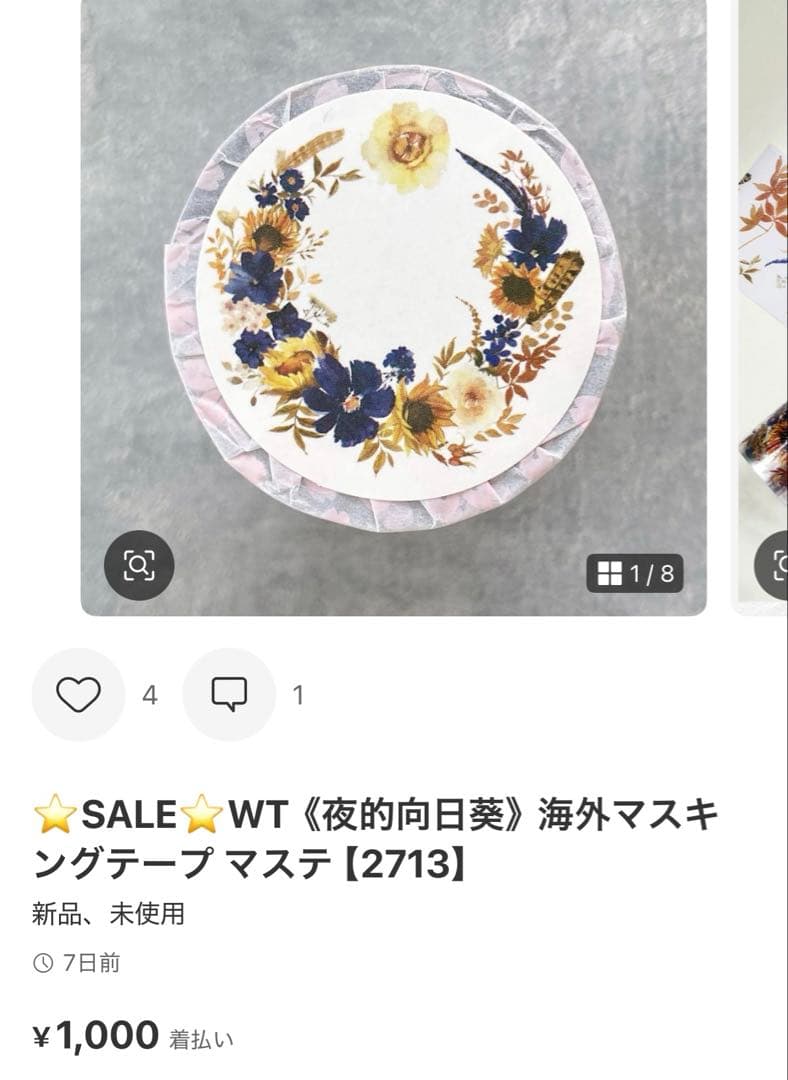The height and width of the screenshot is (1080, 788).
Task: Toggle favorite using the heart outline
Action: [80, 691]
